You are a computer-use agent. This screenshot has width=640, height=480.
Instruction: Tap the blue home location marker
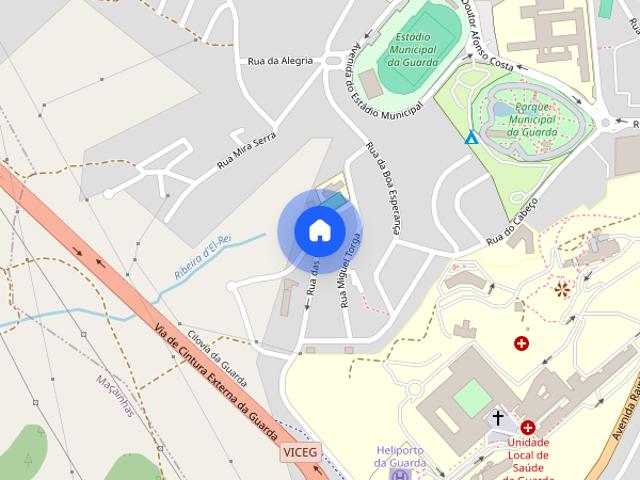pyautogui.click(x=319, y=230)
